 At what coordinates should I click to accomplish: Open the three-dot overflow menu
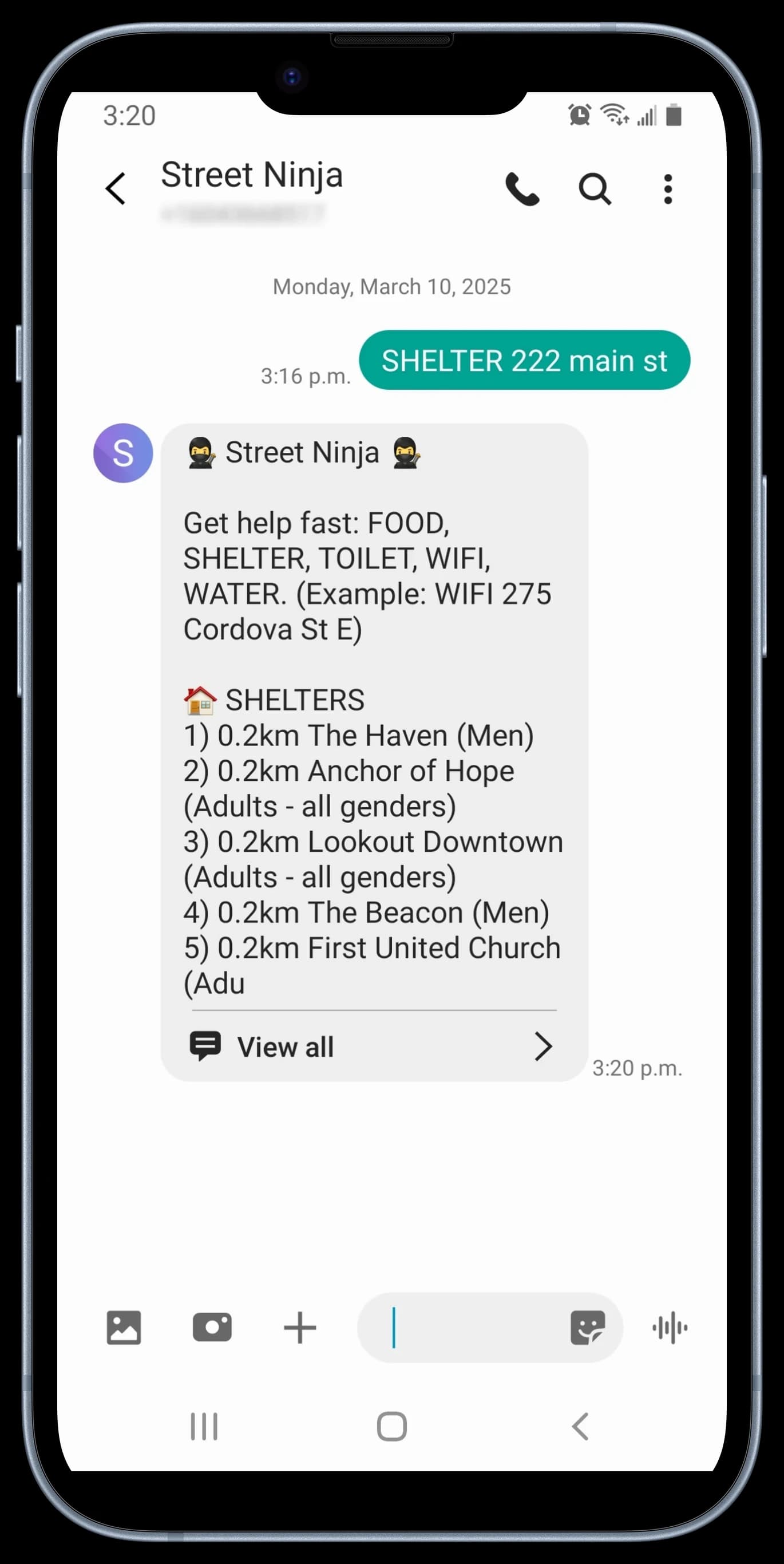667,189
